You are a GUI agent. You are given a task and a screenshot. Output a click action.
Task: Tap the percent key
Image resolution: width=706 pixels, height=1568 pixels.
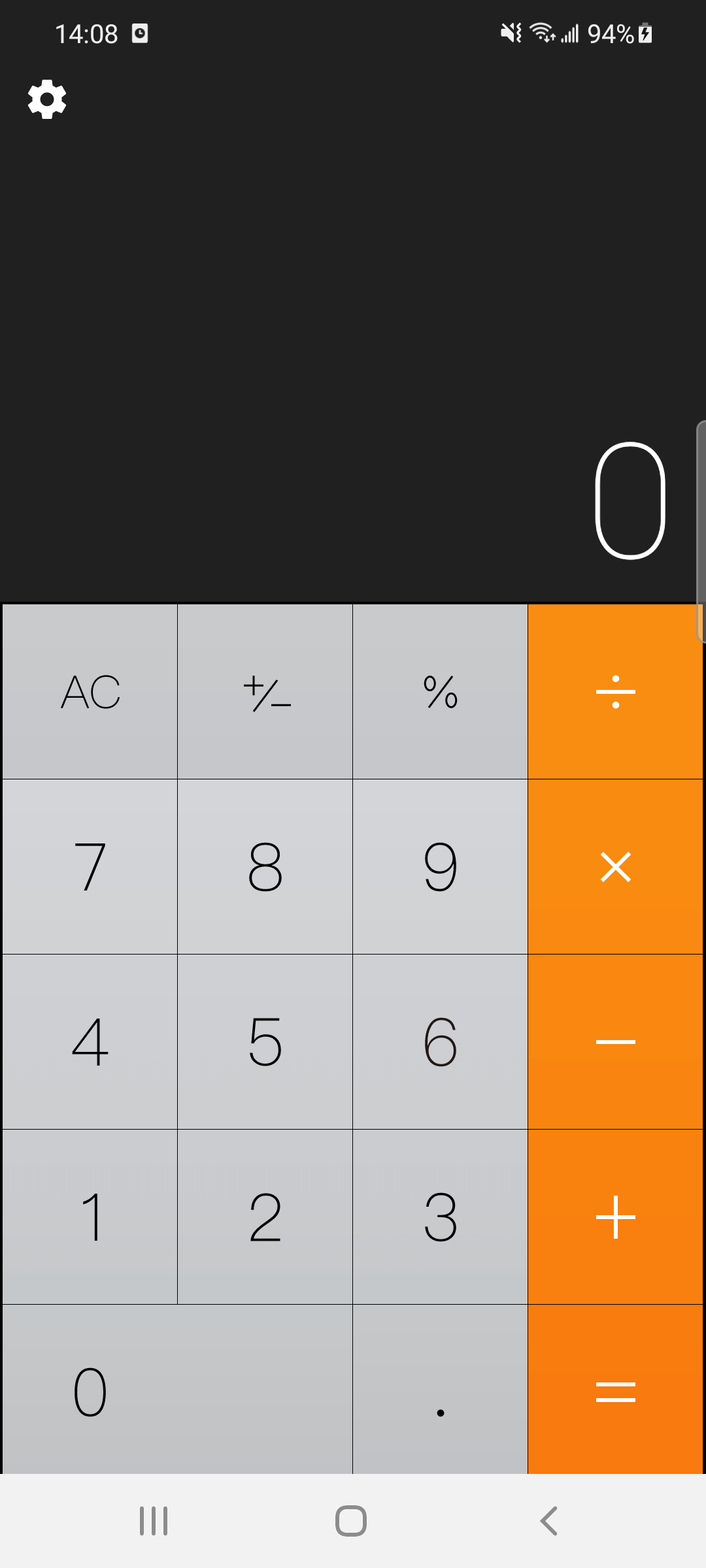(x=441, y=692)
